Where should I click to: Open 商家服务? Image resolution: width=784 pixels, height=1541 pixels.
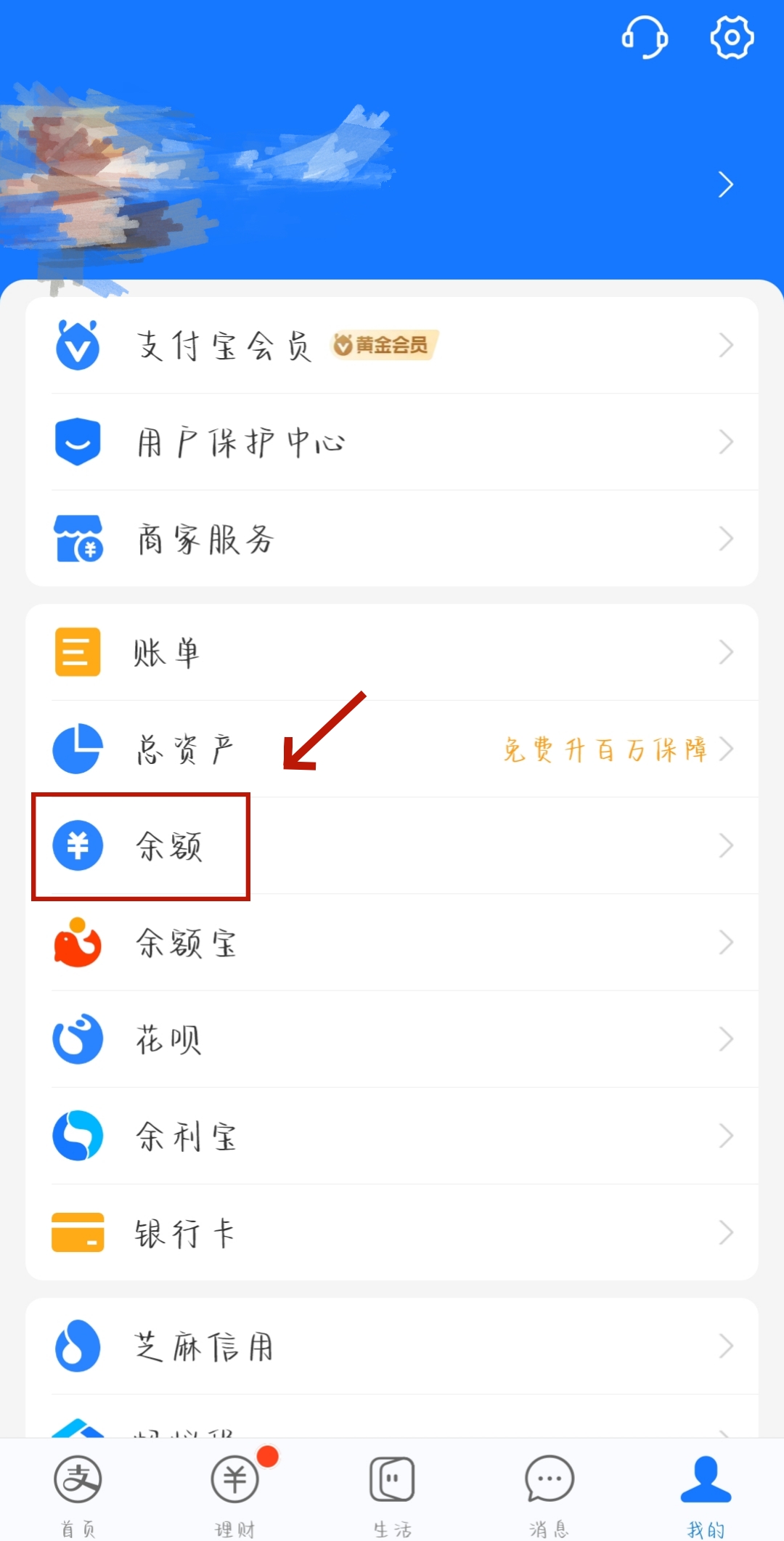coord(392,539)
